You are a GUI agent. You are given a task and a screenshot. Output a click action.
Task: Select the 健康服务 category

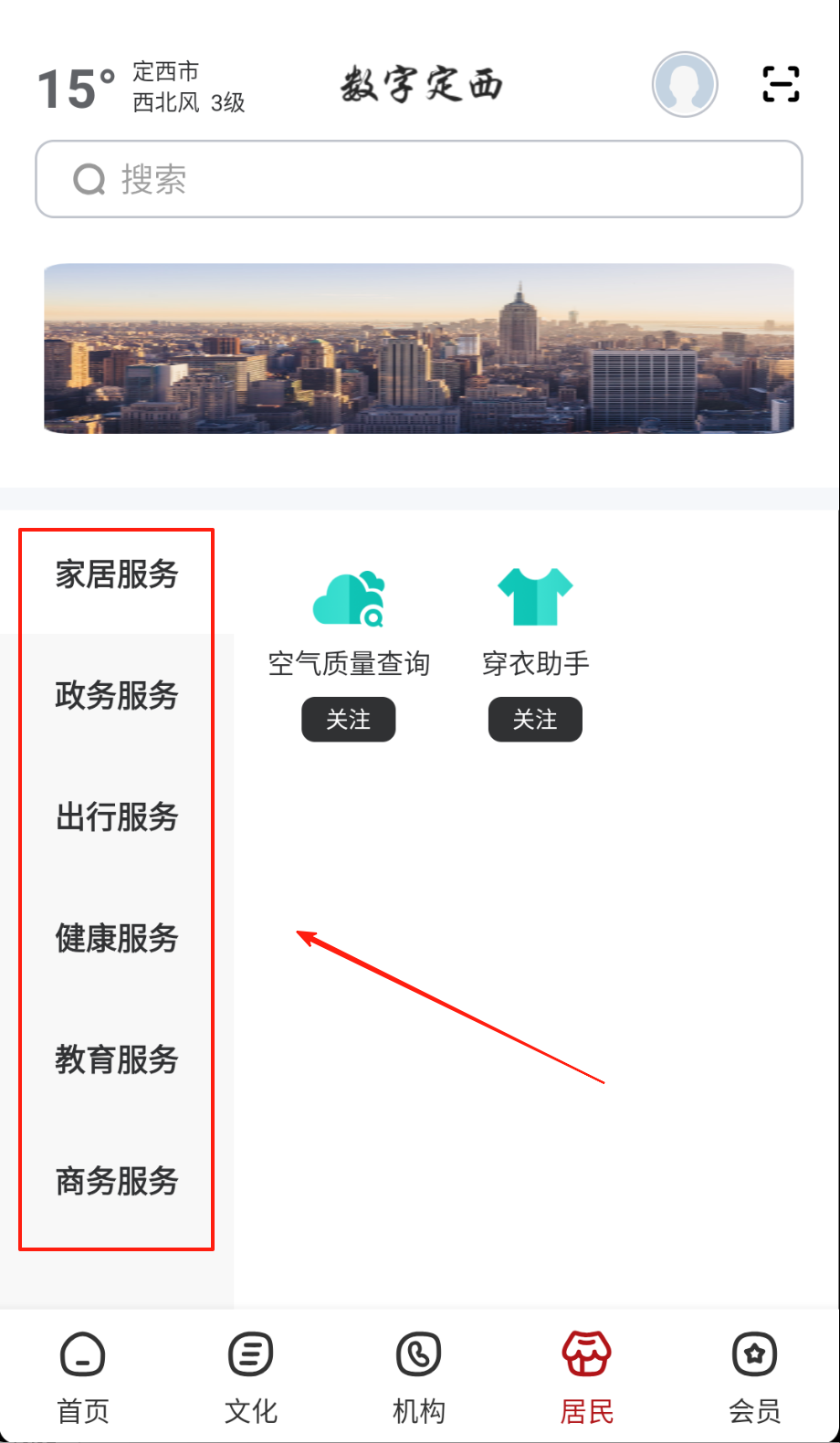click(117, 938)
